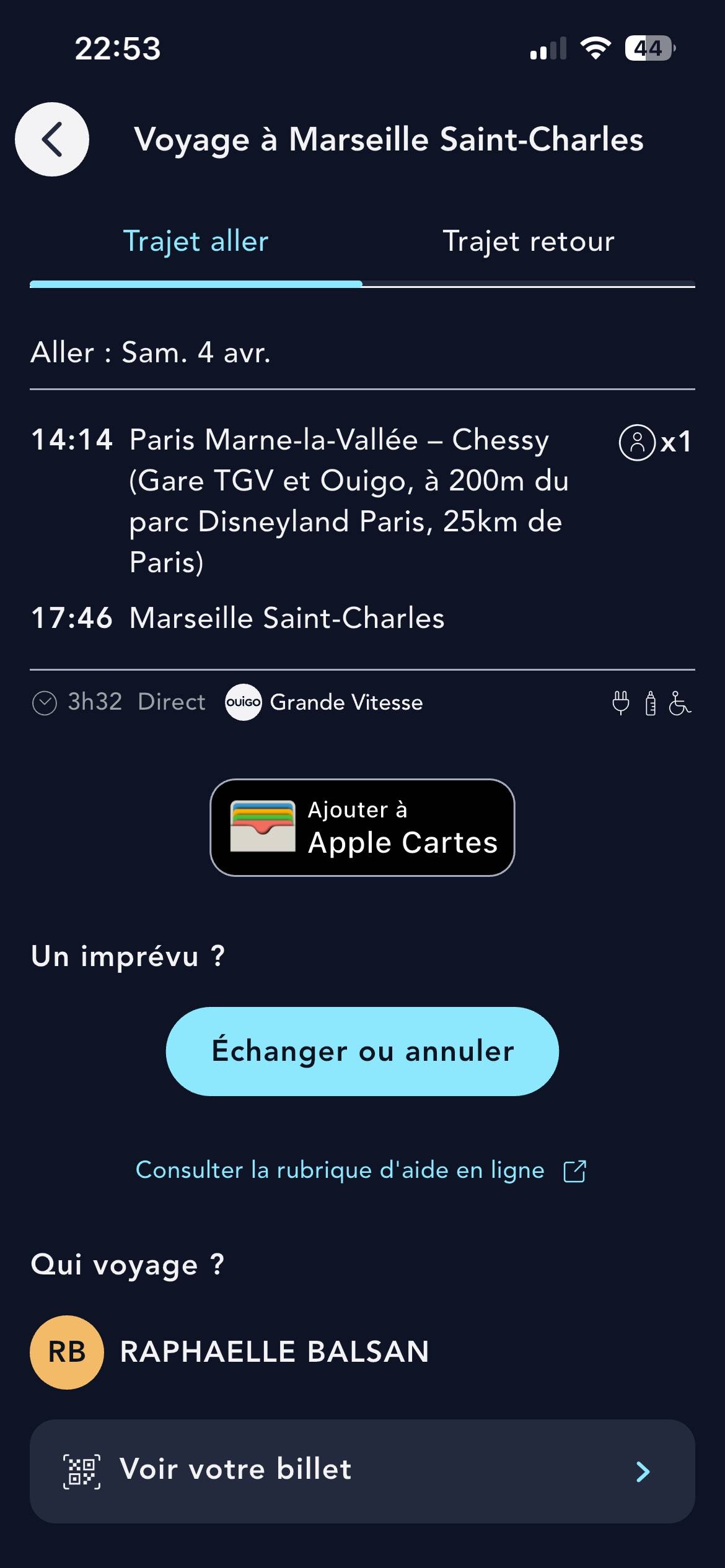Viewport: 725px width, 1568px height.
Task: Select the Trajet aller tab
Action: coord(196,242)
